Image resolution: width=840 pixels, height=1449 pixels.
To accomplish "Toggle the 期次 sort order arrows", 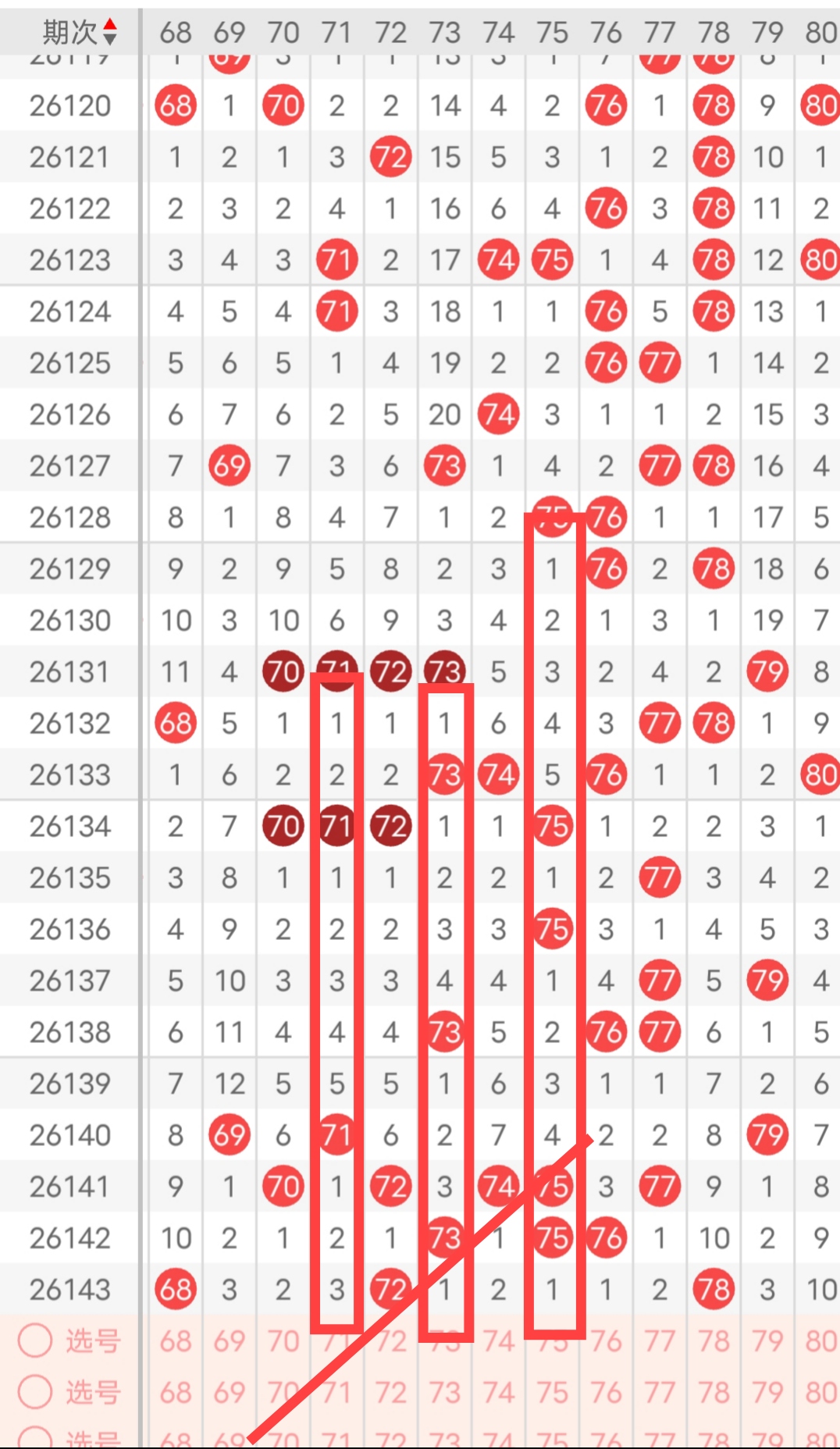I will coord(110,32).
